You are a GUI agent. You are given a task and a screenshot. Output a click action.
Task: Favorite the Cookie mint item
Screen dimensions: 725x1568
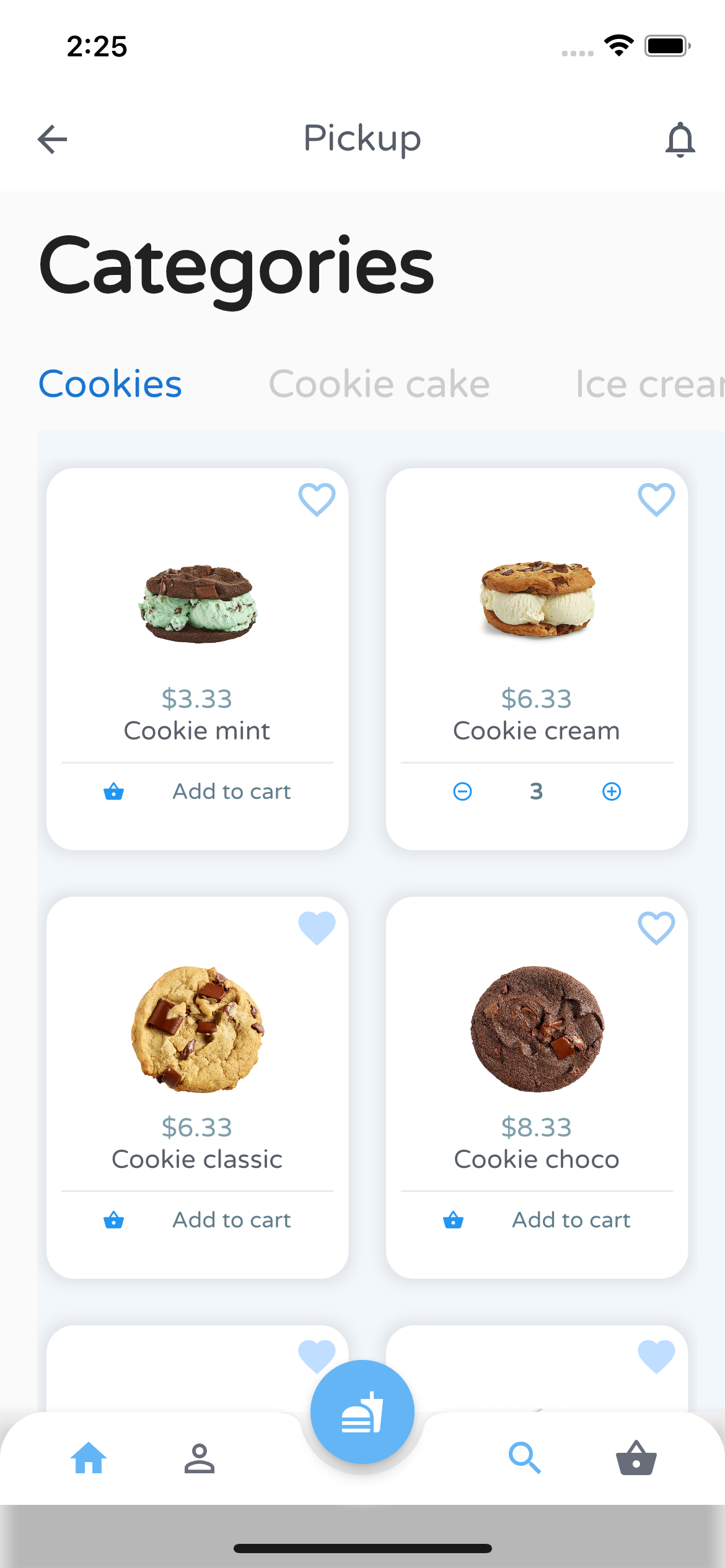(x=317, y=499)
